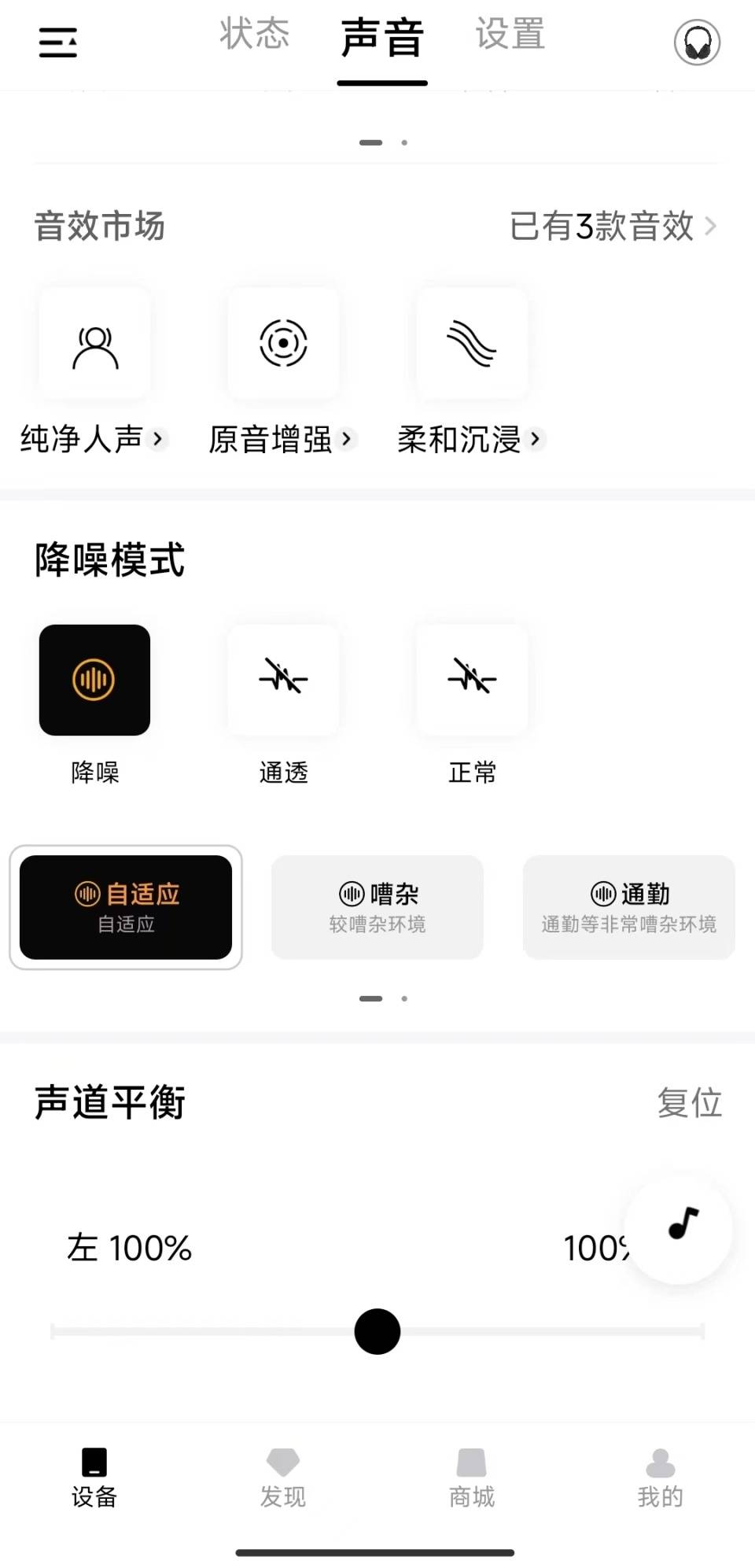Select the 柔和沉浸 sound effect
This screenshot has height=1568, width=755.
click(472, 344)
